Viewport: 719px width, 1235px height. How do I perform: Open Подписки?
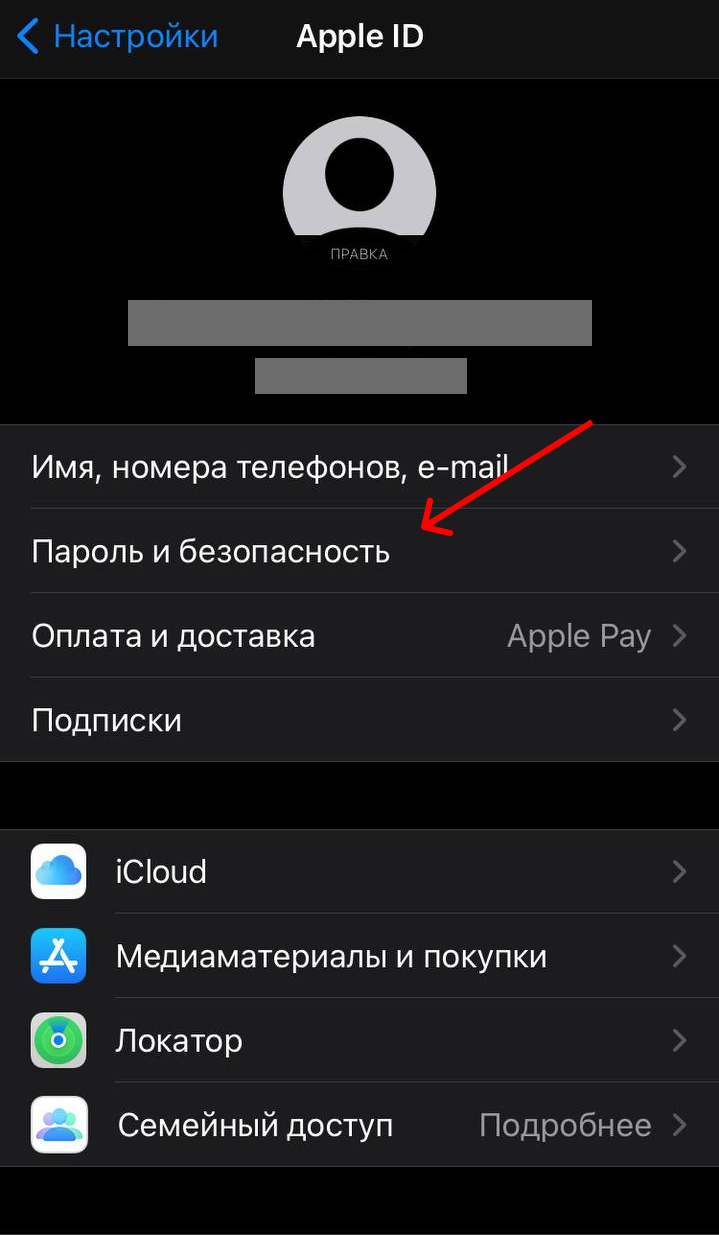359,720
